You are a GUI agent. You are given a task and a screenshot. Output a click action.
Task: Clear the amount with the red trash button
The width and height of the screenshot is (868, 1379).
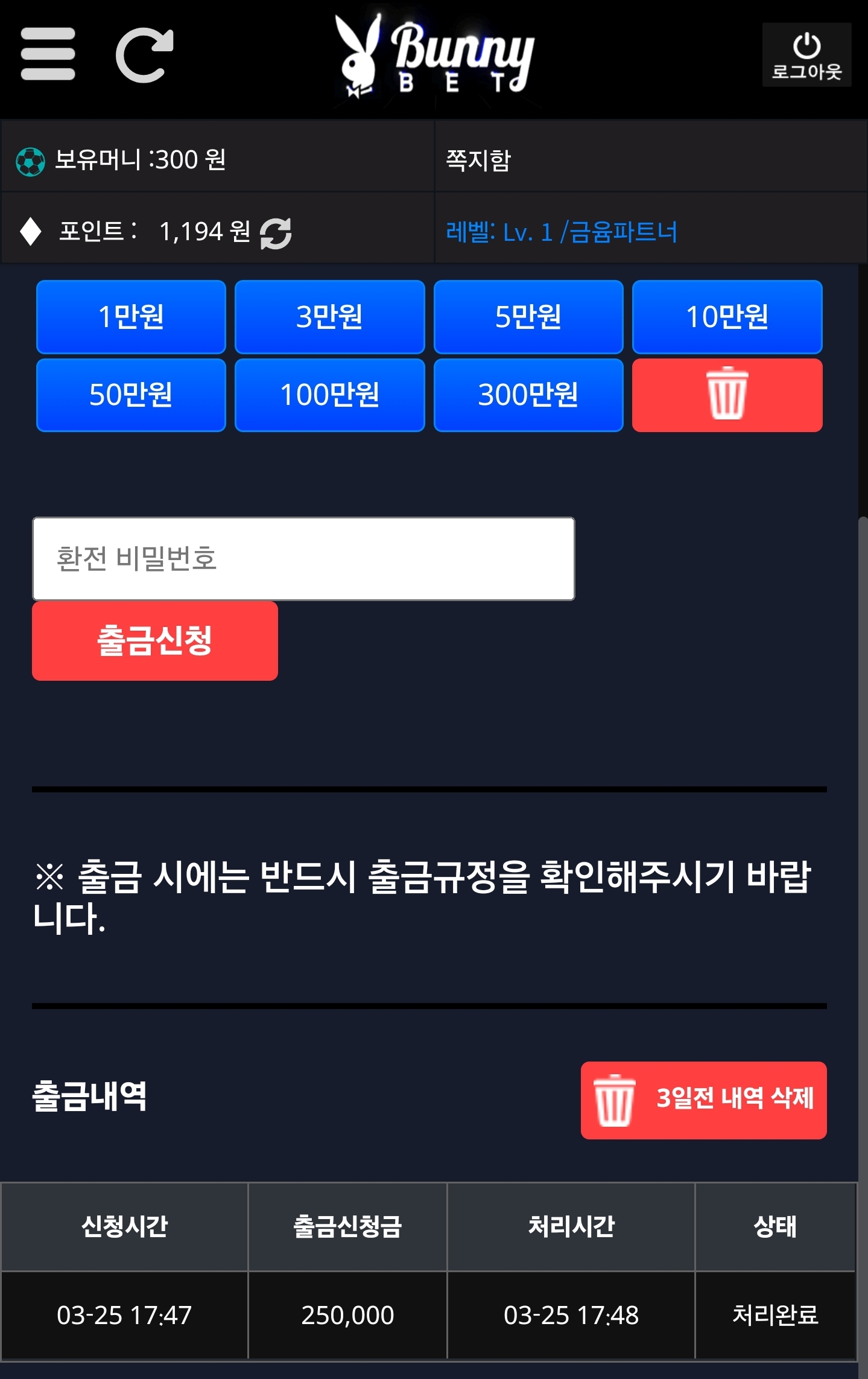click(x=727, y=395)
